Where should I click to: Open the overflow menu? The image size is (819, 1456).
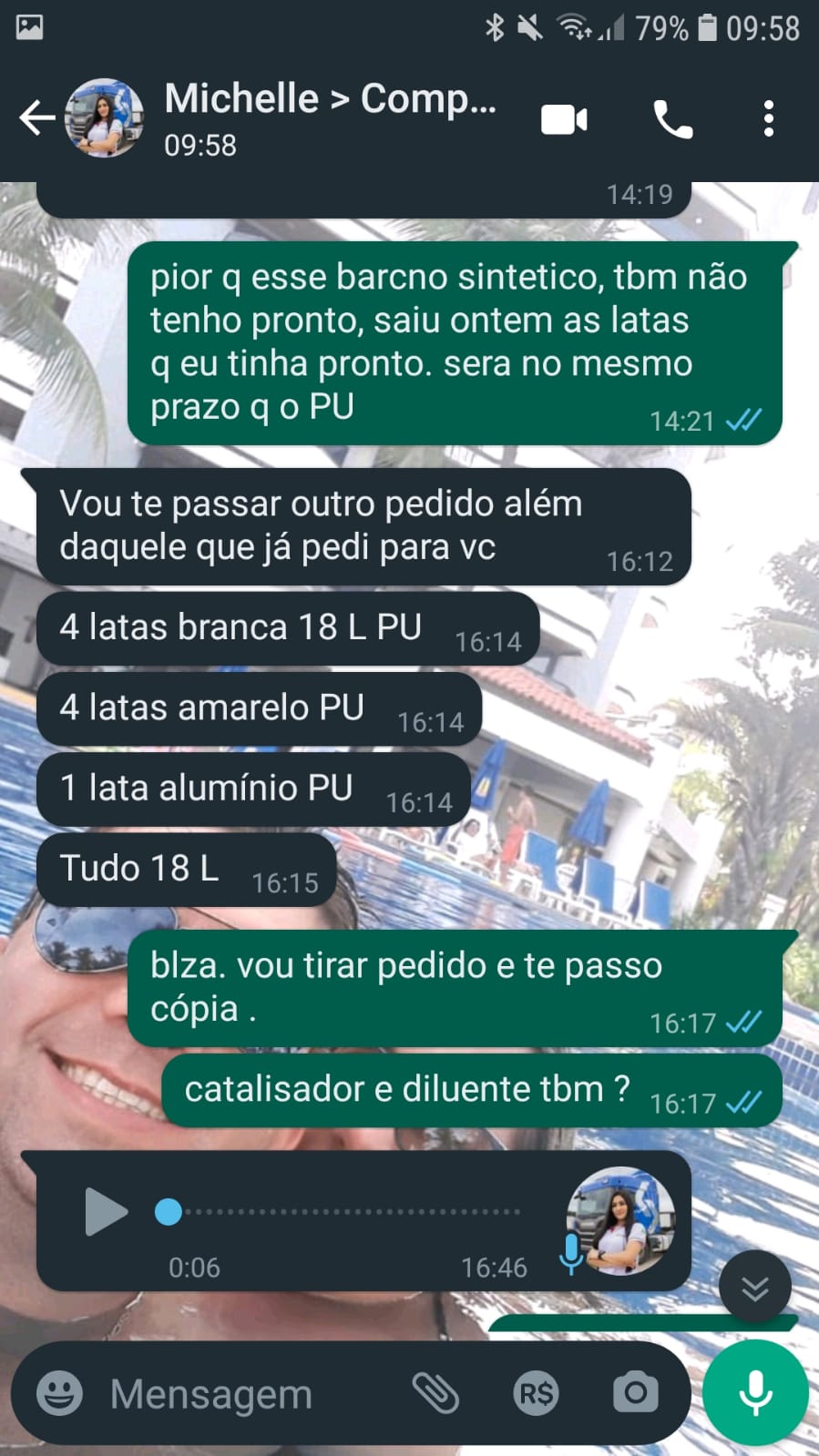tap(769, 119)
